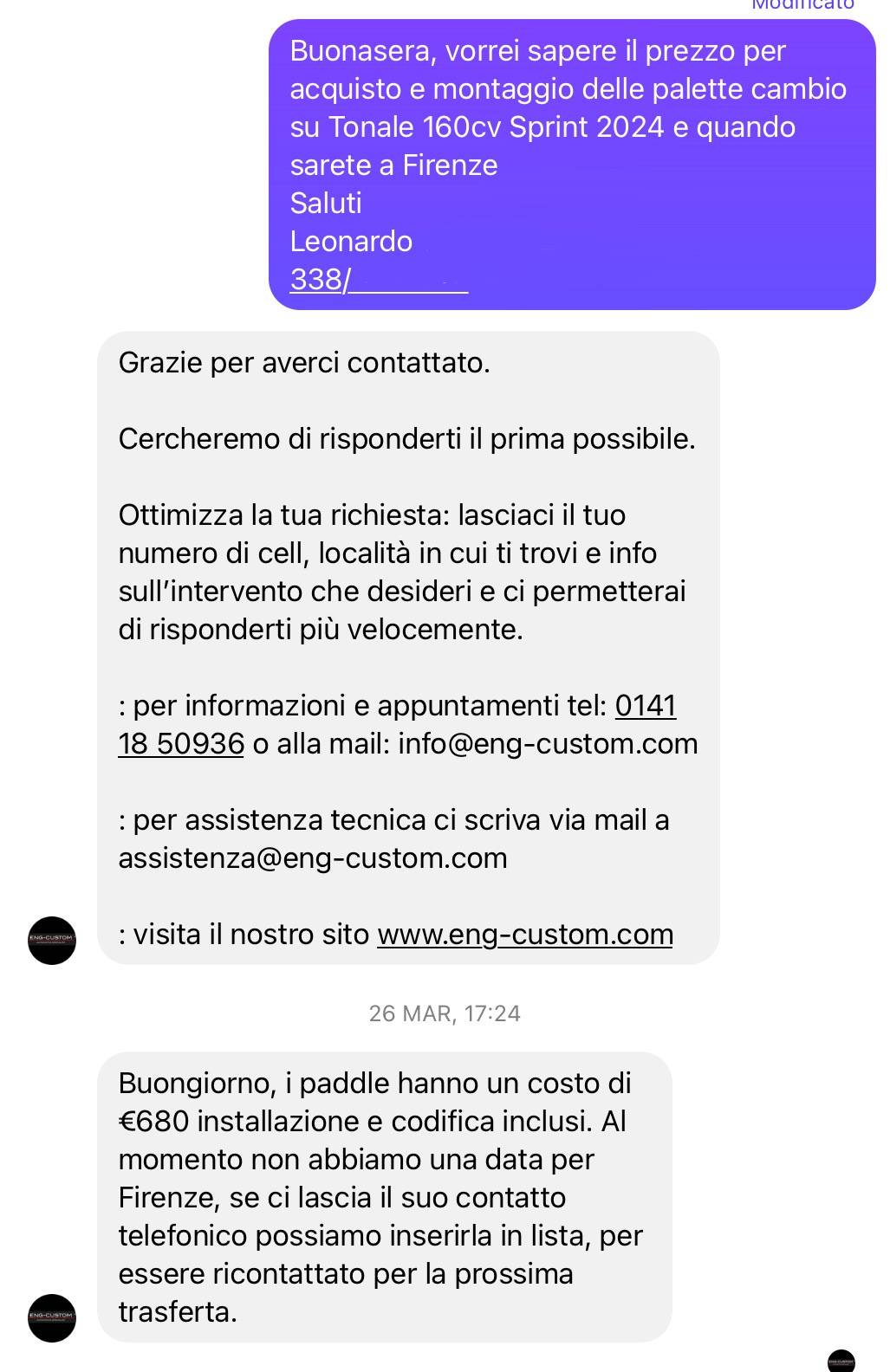Open ENG-CUSTOM avatar beside the website message

[x=52, y=940]
